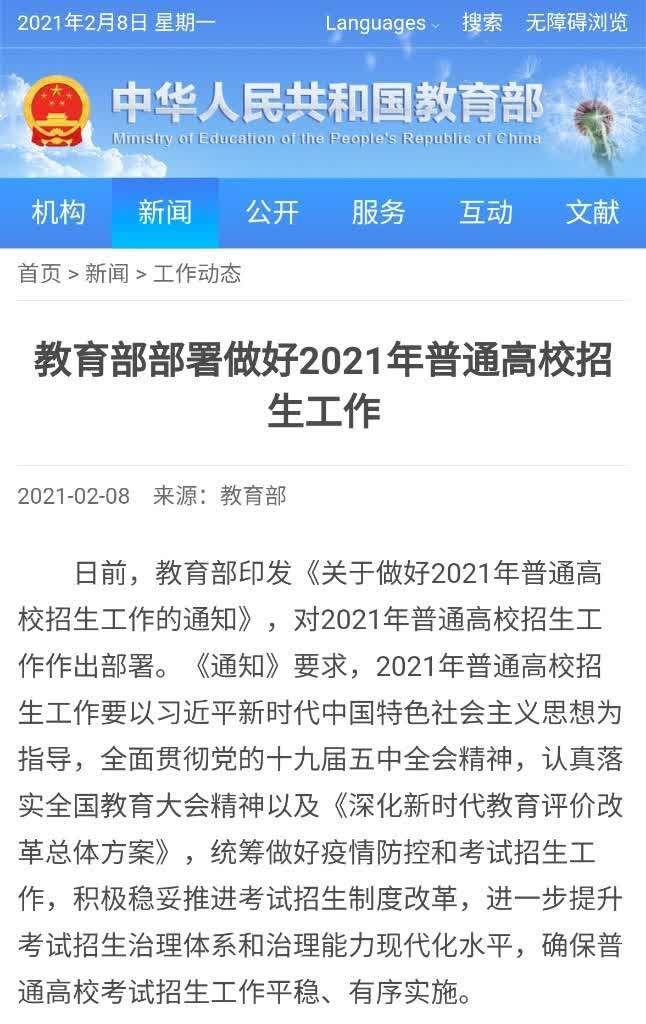Screen dimensions: 646x1024
Task: Switch to the 机构 section
Action: click(x=58, y=212)
